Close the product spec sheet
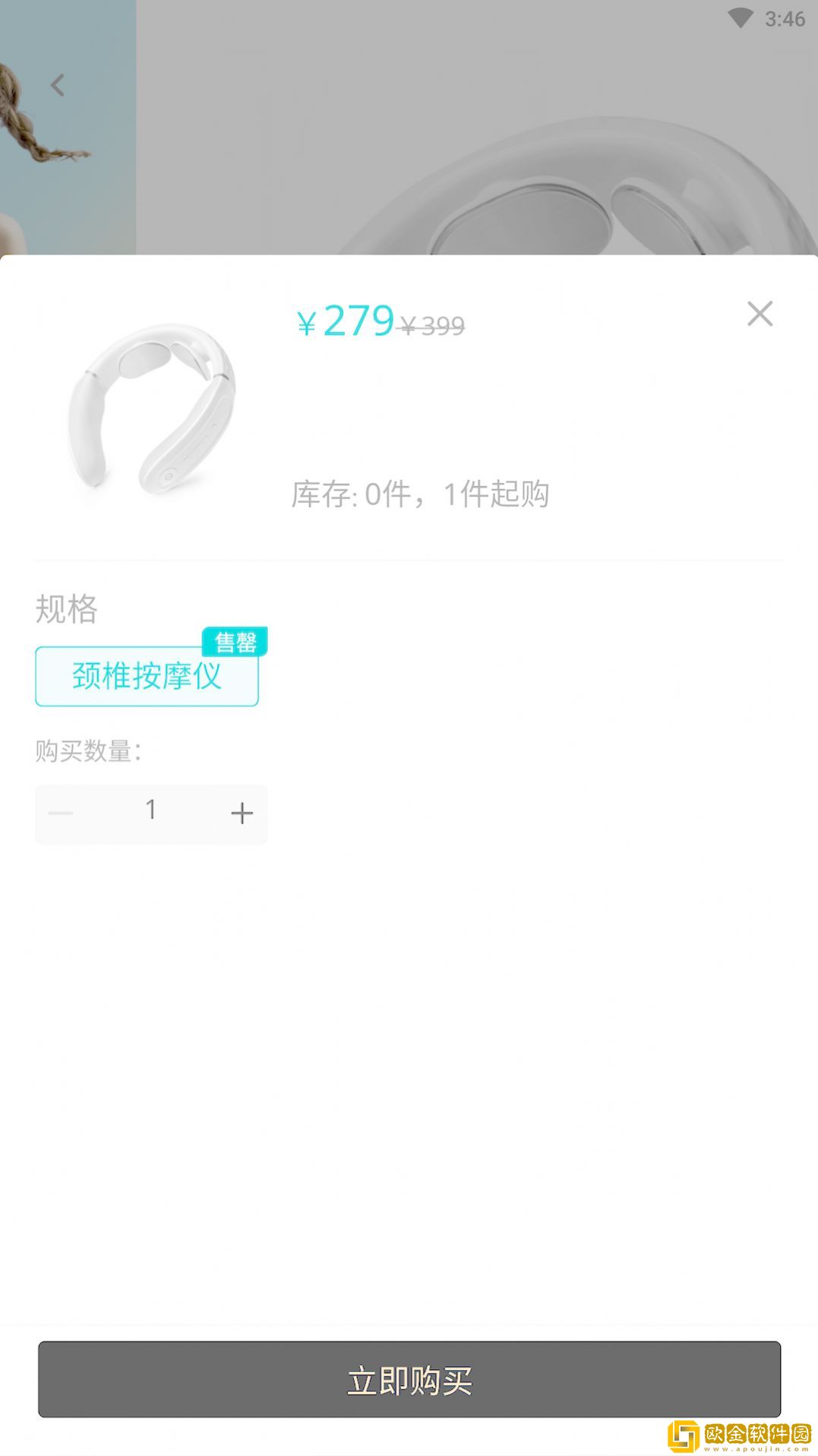 click(x=760, y=314)
